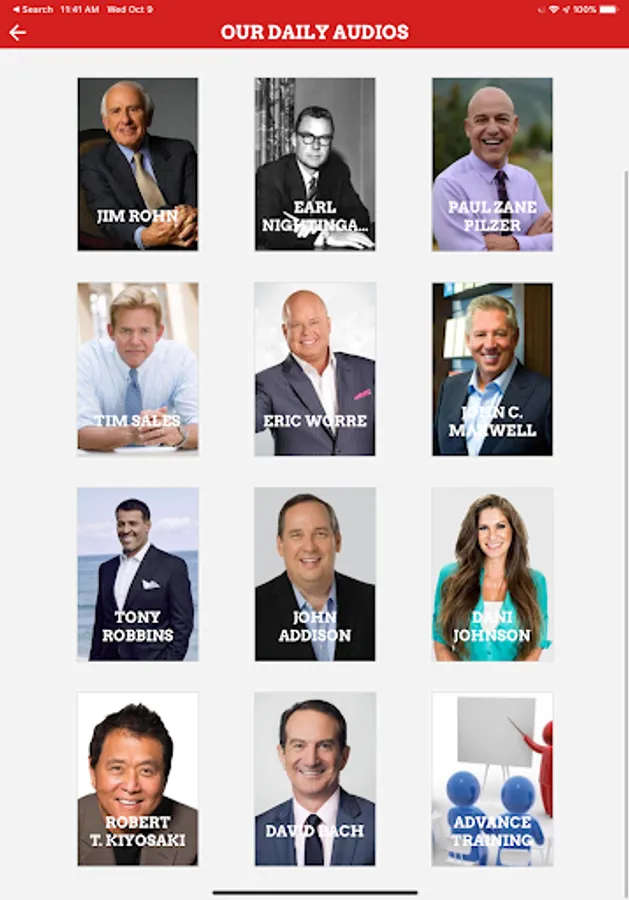
Task: Tap the John C. Maxwell tile
Action: (x=492, y=369)
